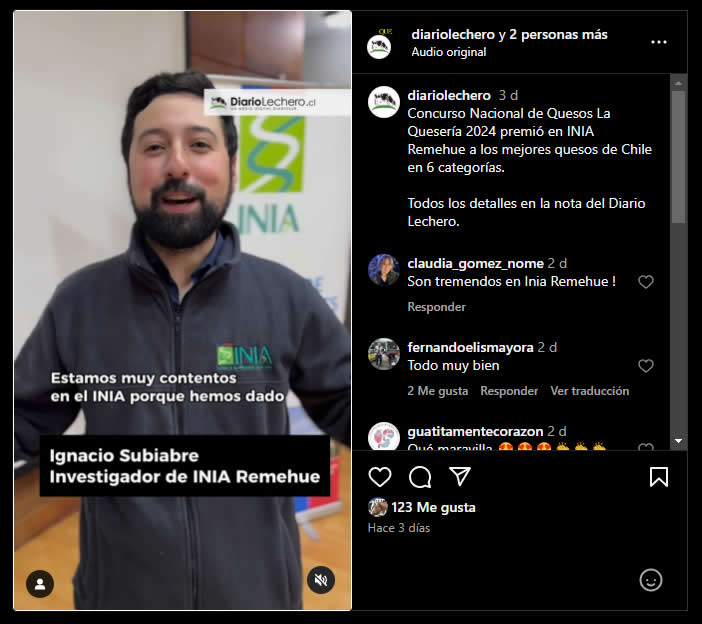Image resolution: width=702 pixels, height=624 pixels.
Task: View translation of fernandoelismayora's comment
Action: [x=589, y=391]
